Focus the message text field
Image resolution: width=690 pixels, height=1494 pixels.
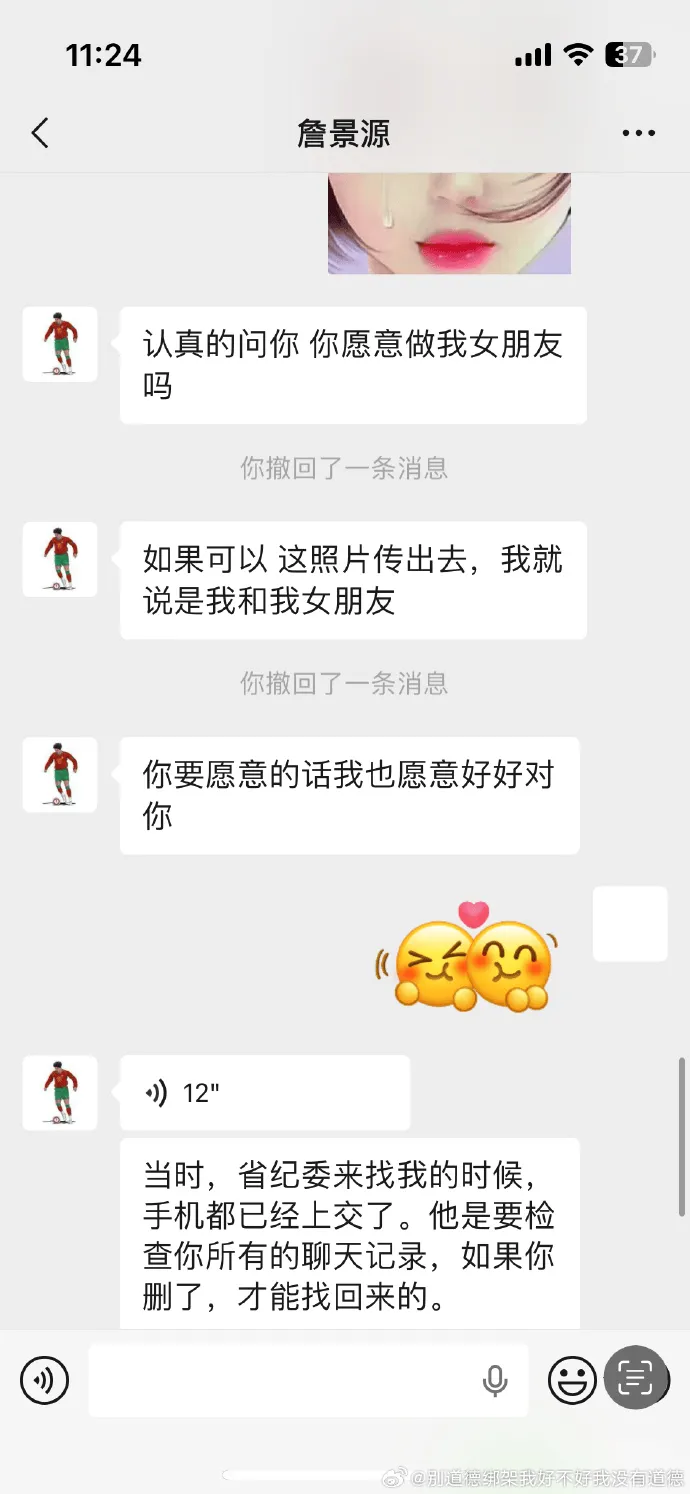pos(285,1381)
